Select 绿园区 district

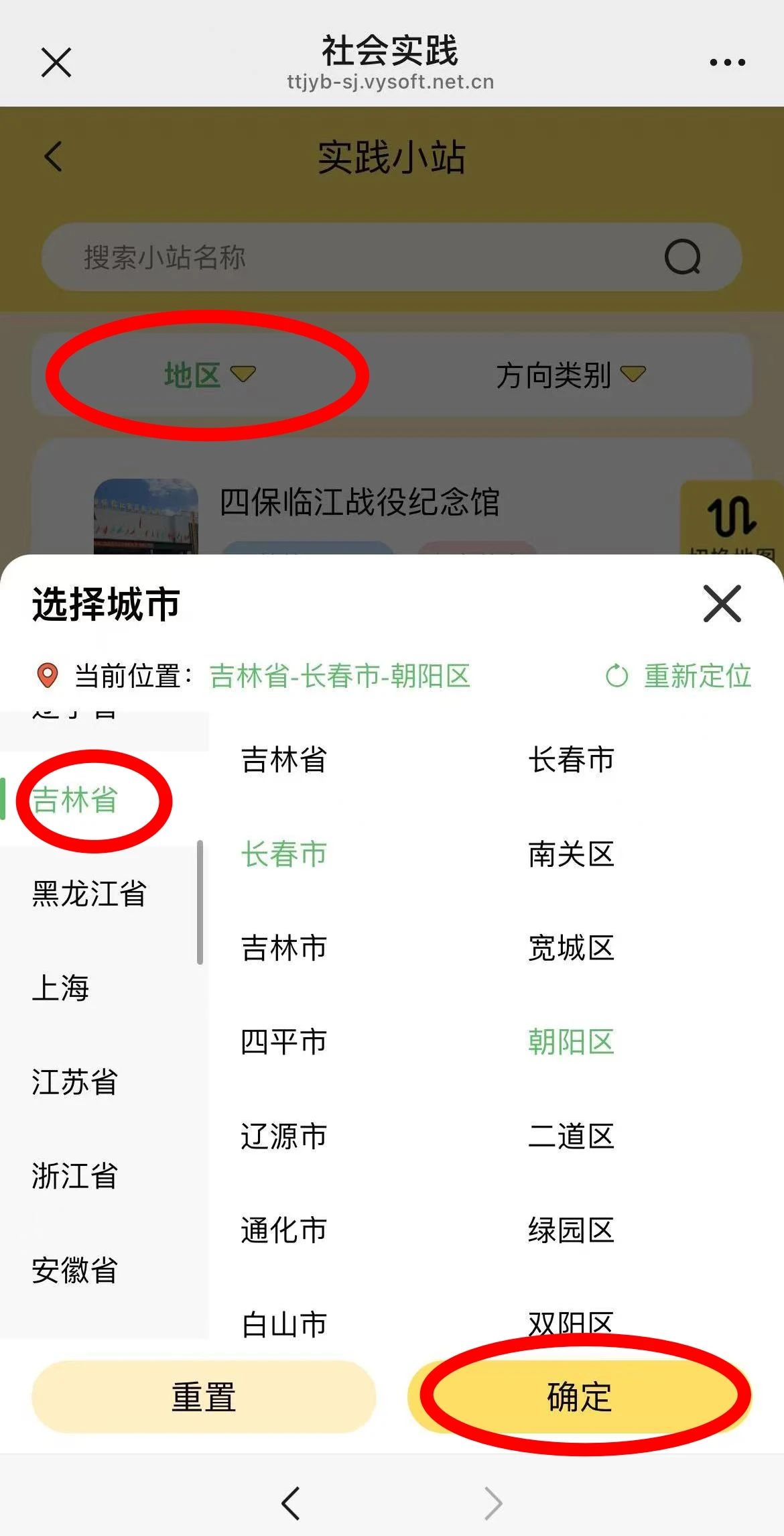[571, 1230]
